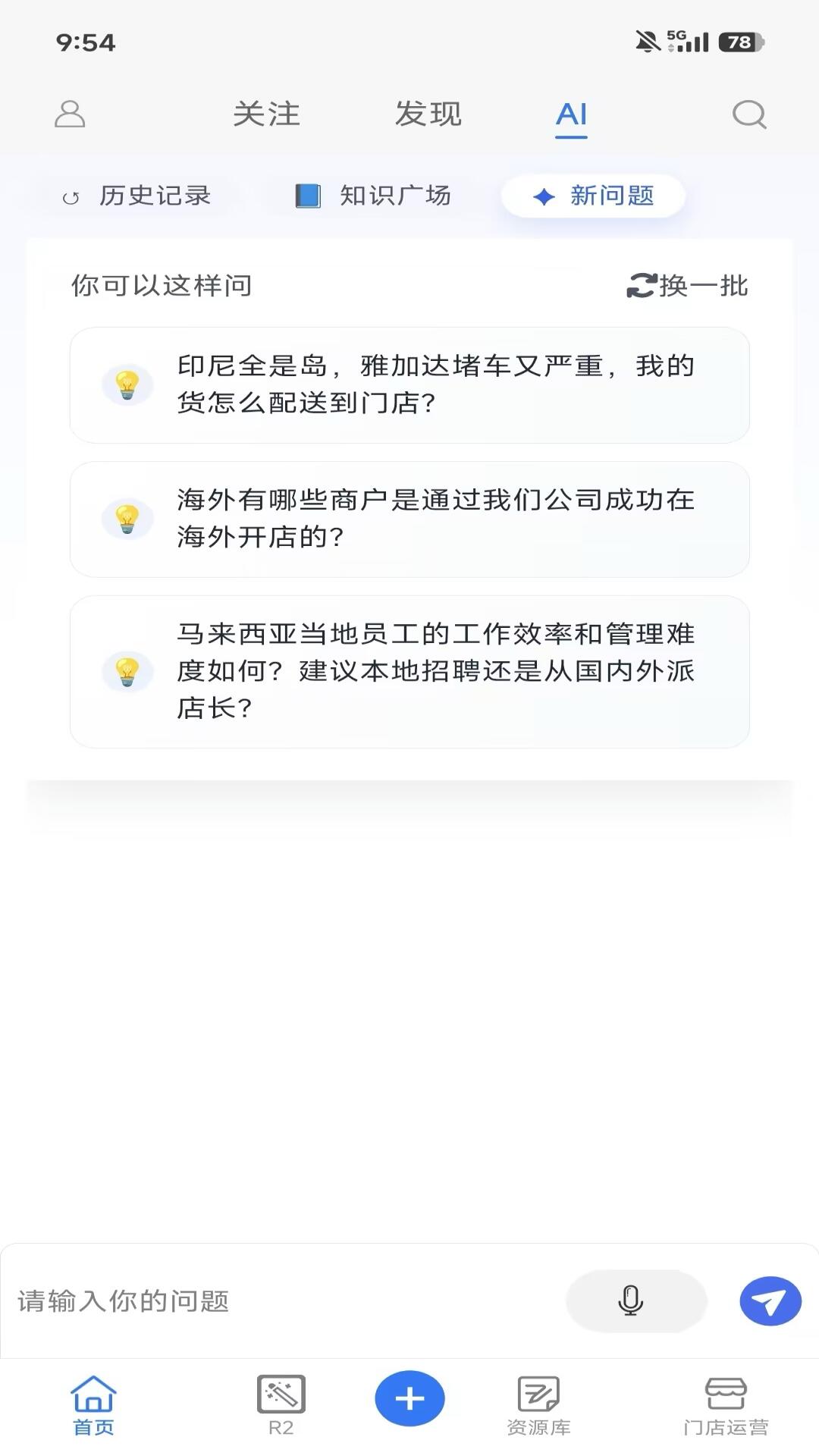Viewport: 819px width, 1456px height.
Task: Select the 新问题 new question option
Action: pyautogui.click(x=592, y=196)
